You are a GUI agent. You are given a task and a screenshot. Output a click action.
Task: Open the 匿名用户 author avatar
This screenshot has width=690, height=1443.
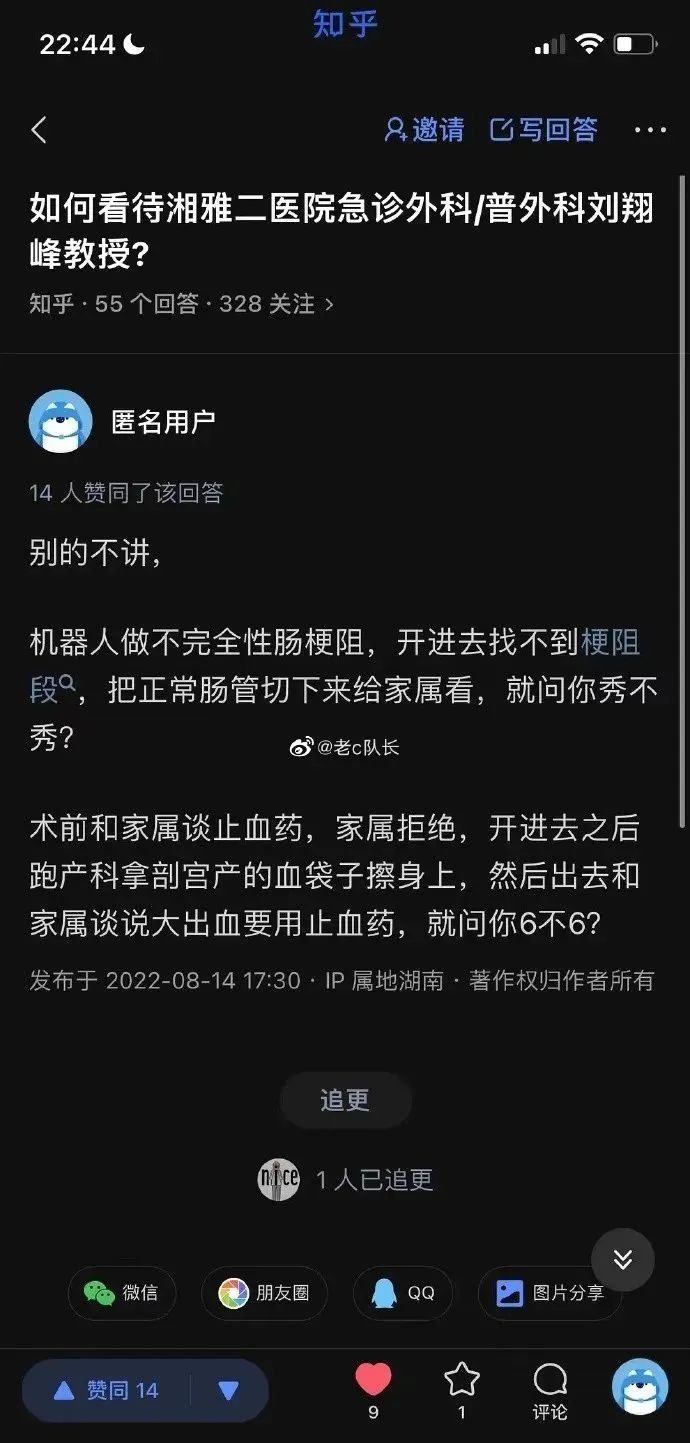tap(61, 422)
